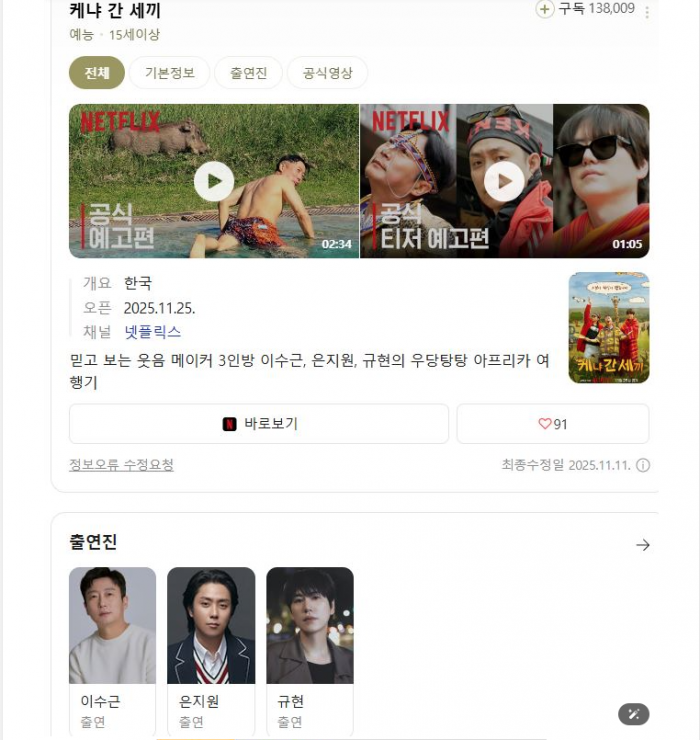Open 정보오류 수정요청 link
This screenshot has width=700, height=740.
pos(121,465)
